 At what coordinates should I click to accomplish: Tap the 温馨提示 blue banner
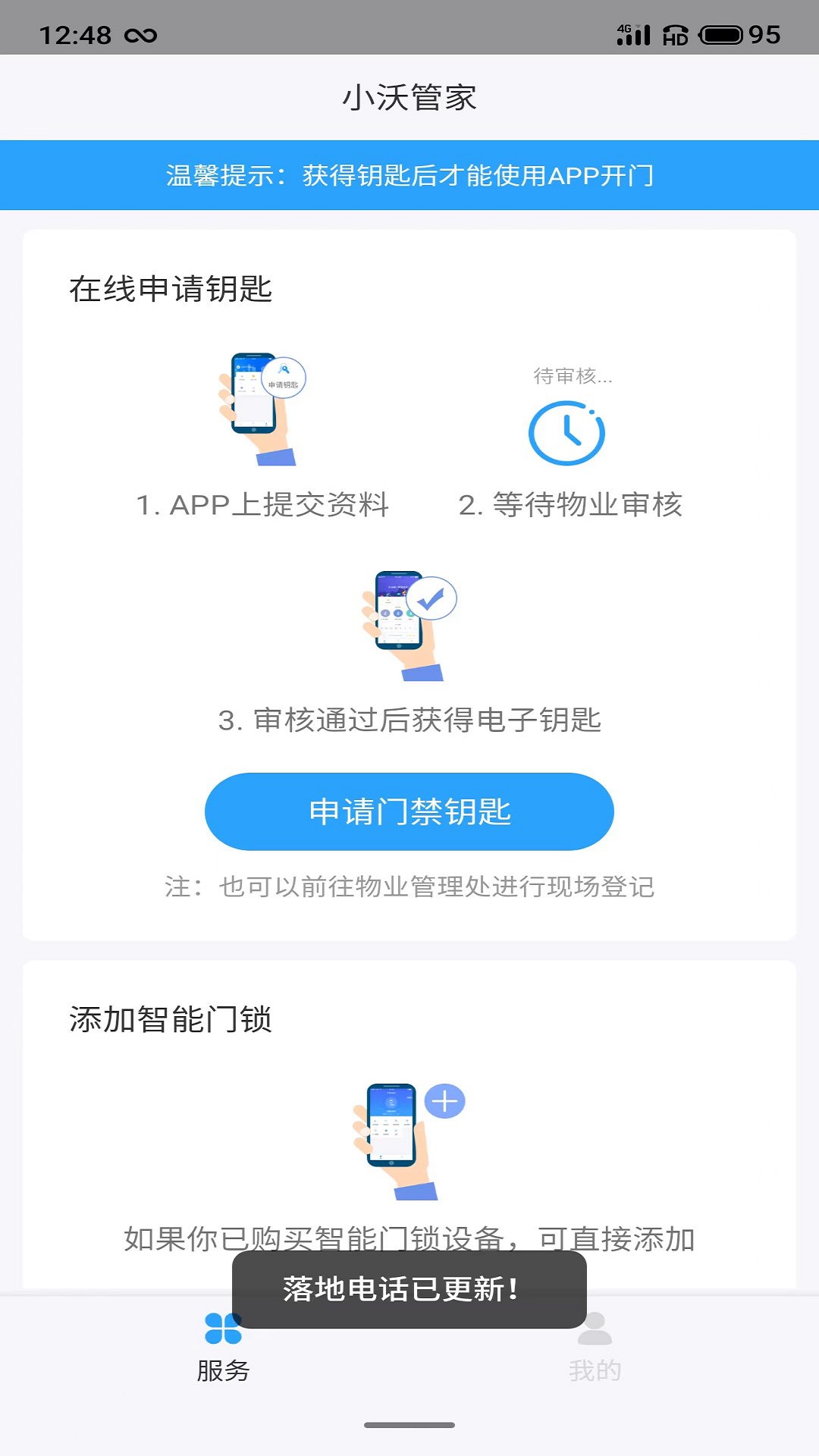409,174
